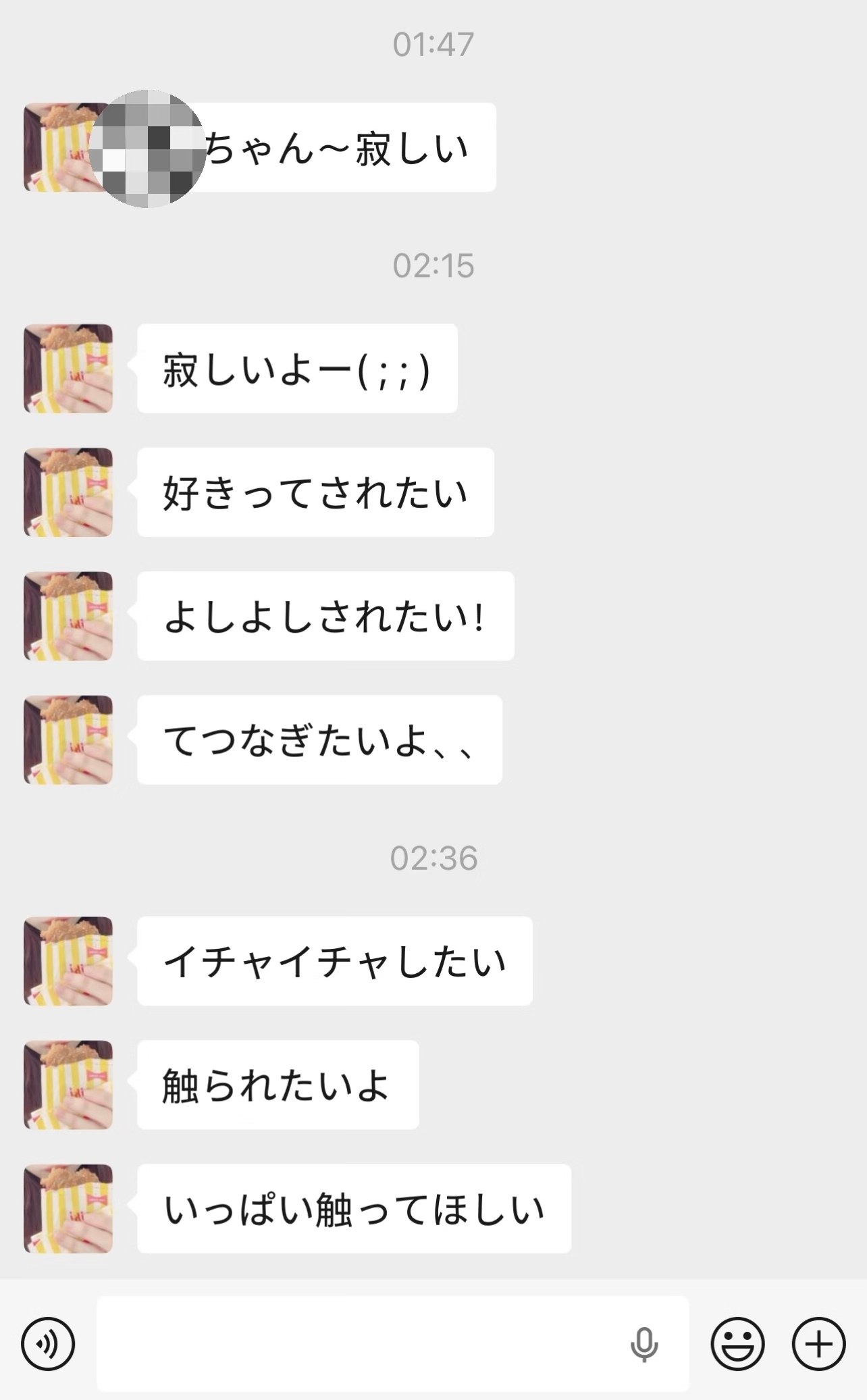867x1400 pixels.
Task: Switch to voice message input
Action: click(x=48, y=1344)
